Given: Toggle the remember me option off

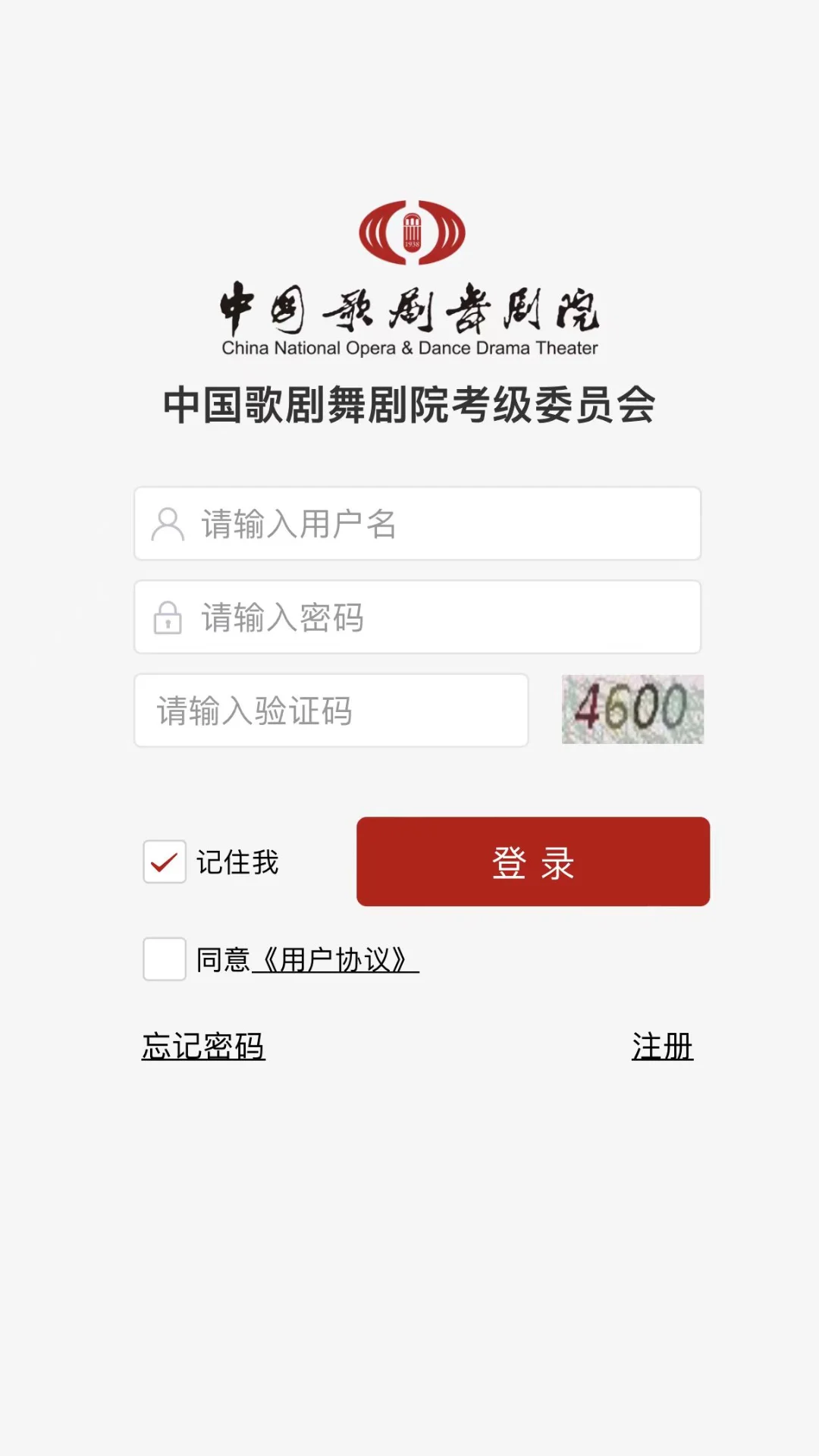Looking at the screenshot, I should coord(164,861).
